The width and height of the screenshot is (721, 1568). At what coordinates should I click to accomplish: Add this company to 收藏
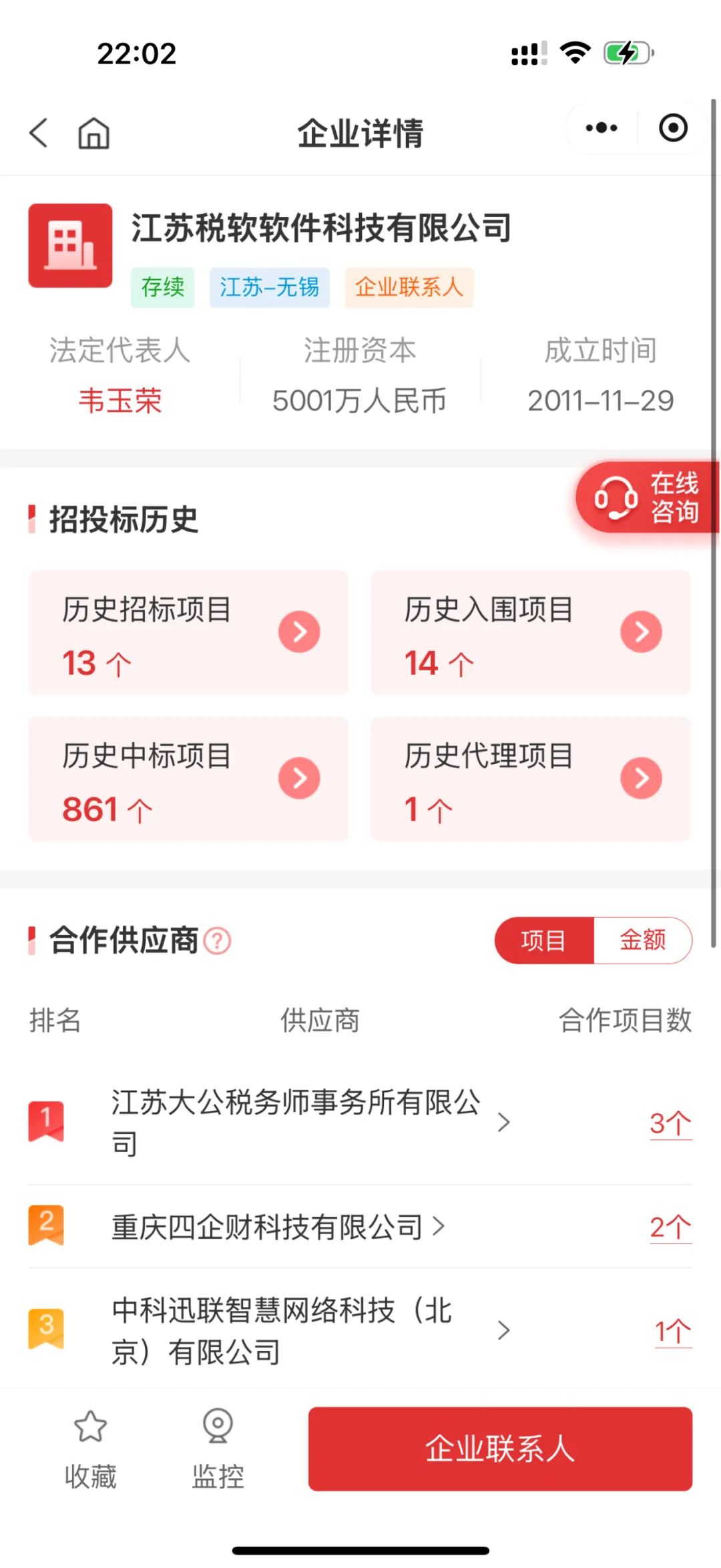click(90, 1448)
